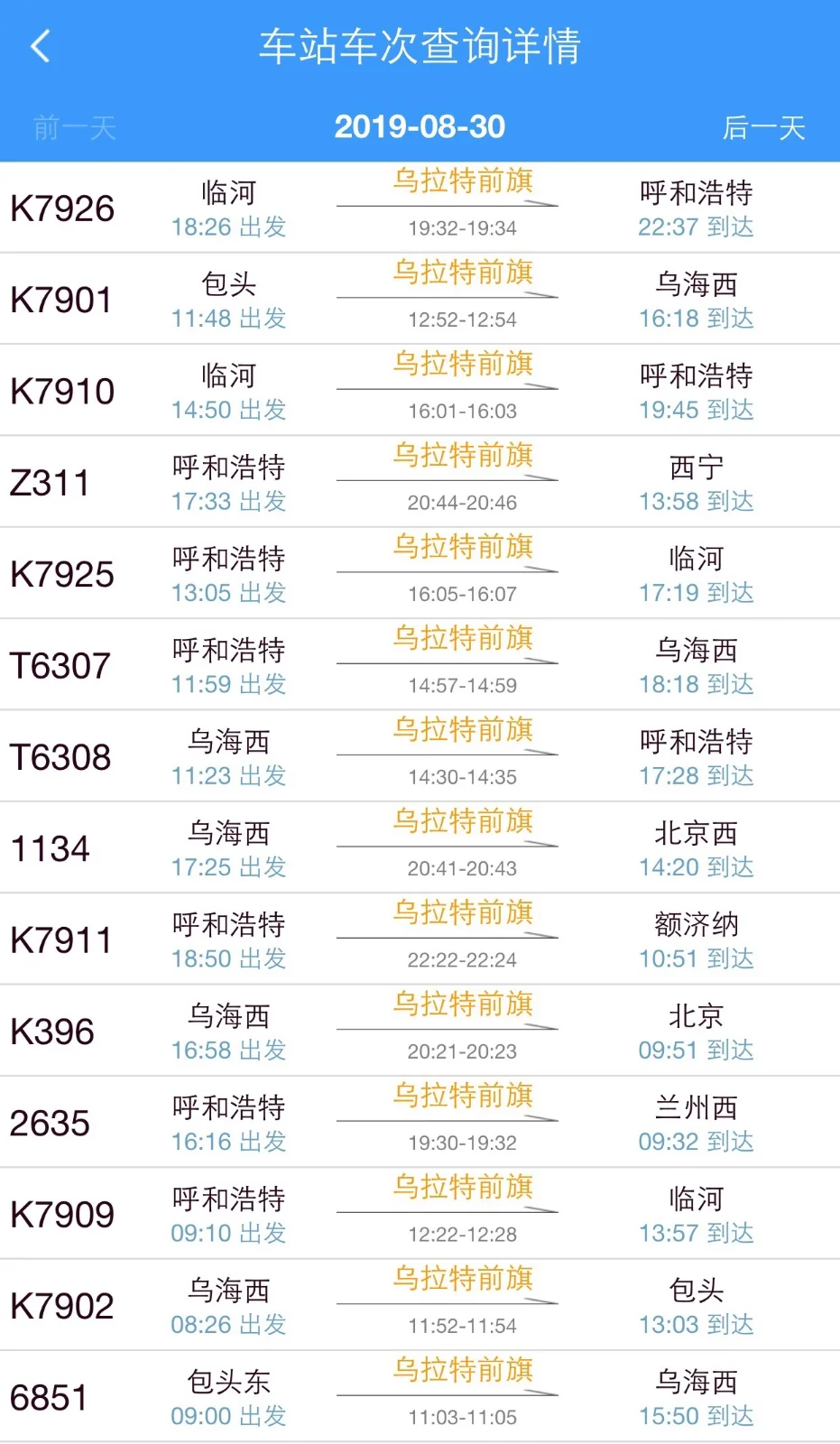
Task: Tap the back arrow icon
Action: click(40, 47)
